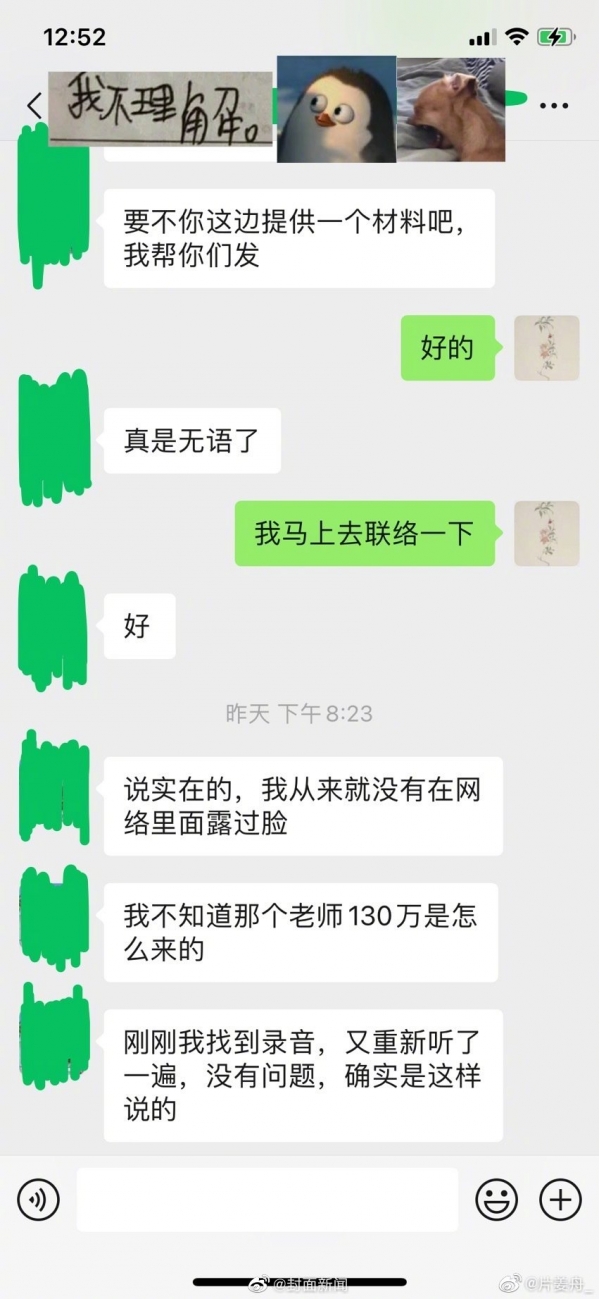Open the plus attachments menu
Image resolution: width=600 pixels, height=1299 pixels.
(x=560, y=1198)
